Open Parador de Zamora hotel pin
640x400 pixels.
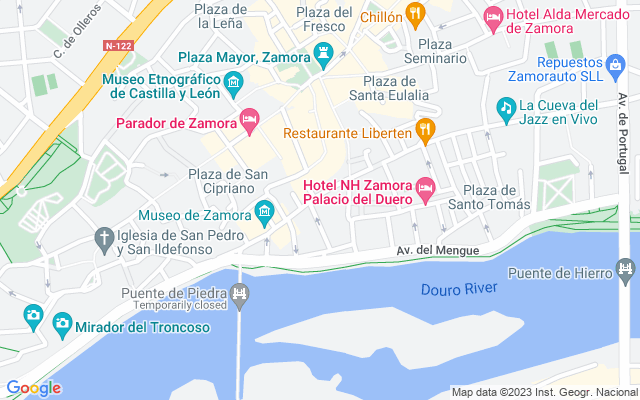250,123
